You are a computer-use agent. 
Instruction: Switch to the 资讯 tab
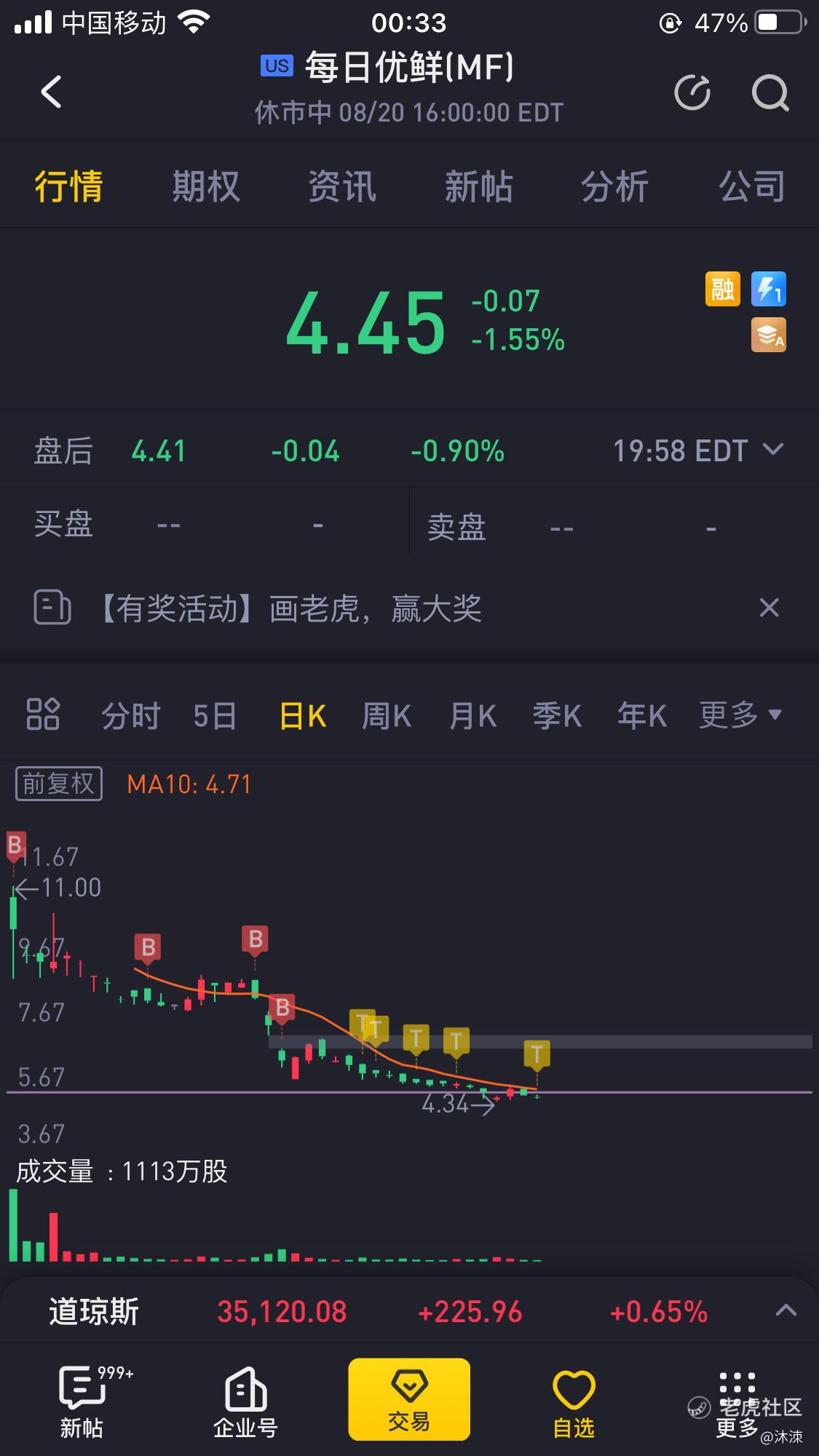(x=342, y=186)
